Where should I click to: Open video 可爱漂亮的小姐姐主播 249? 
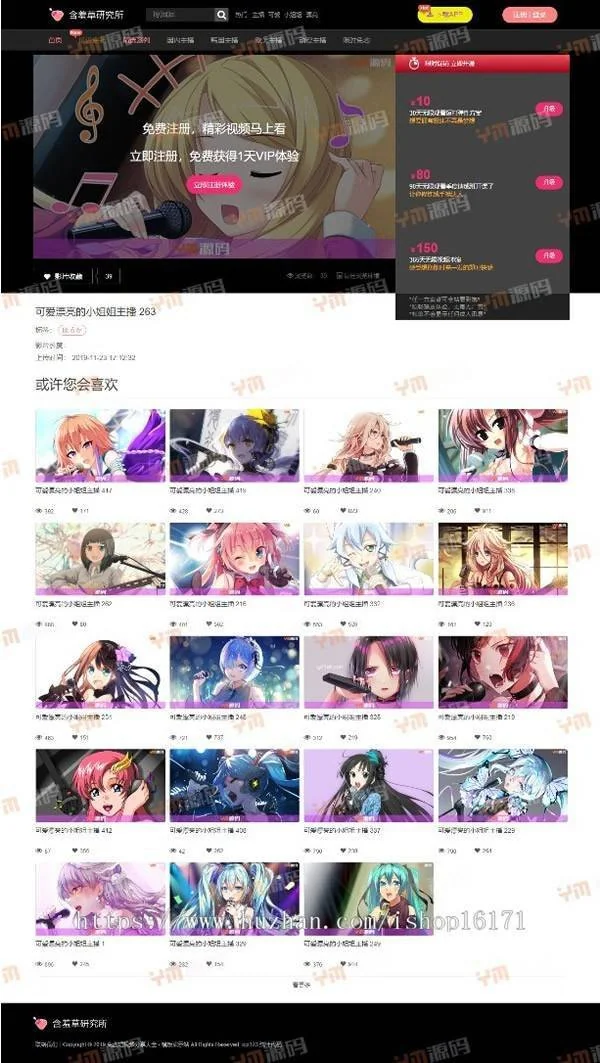(368, 899)
